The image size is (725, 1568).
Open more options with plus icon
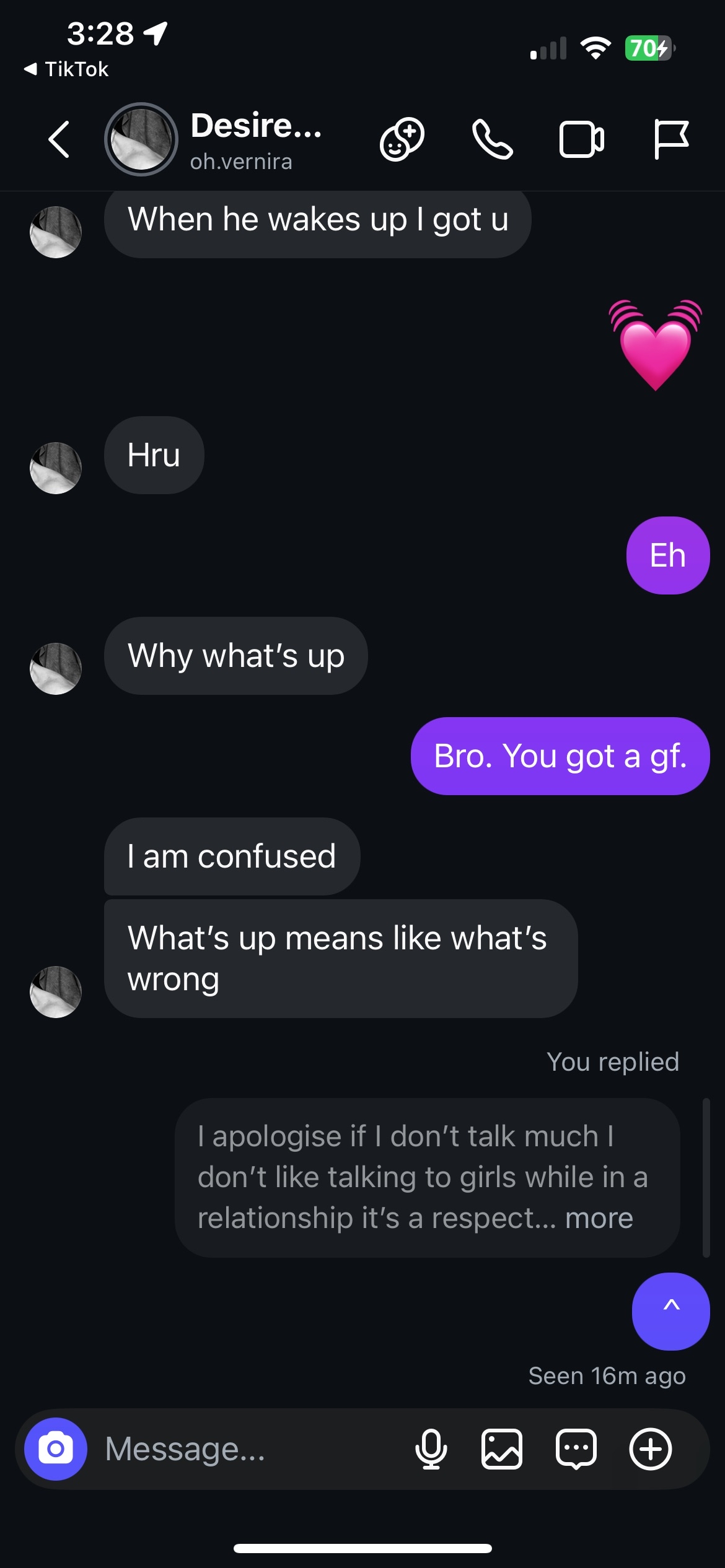tap(651, 1448)
